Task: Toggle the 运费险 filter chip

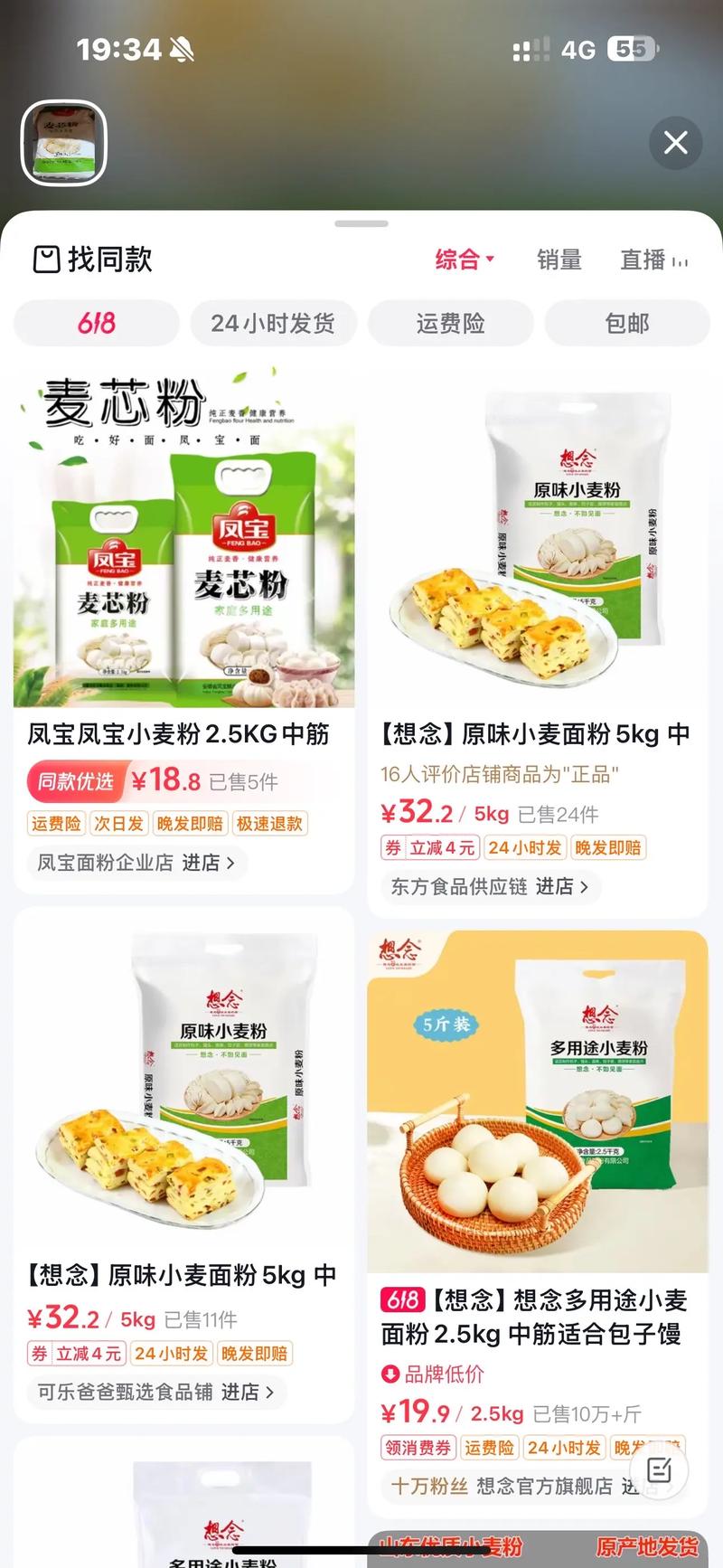Action: pyautogui.click(x=450, y=323)
